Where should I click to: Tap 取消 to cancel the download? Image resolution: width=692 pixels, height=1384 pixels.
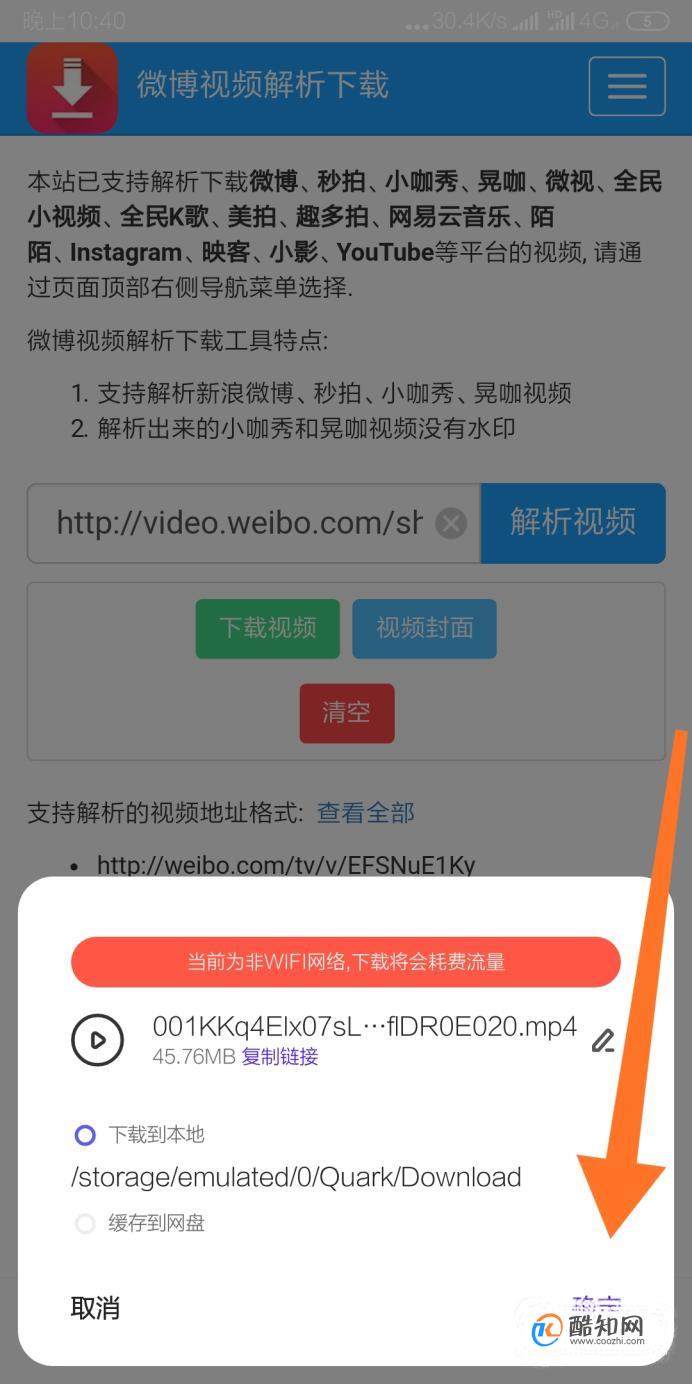(96, 1307)
